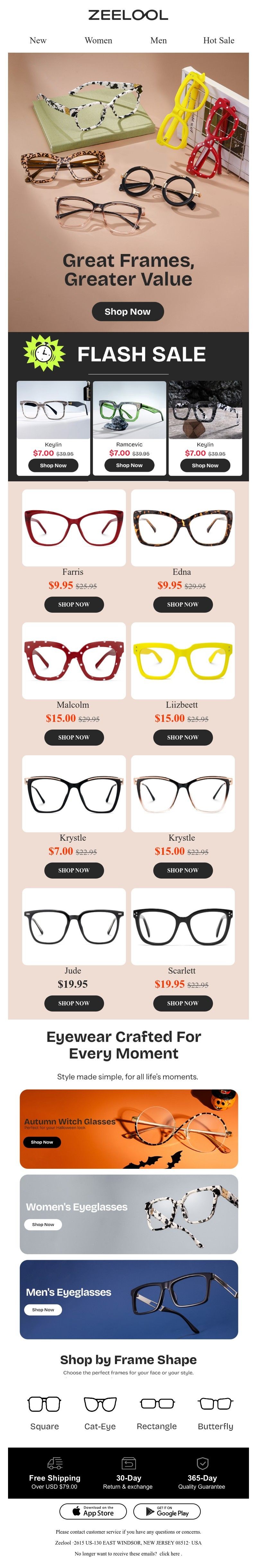This screenshot has width=257, height=1568.
Task: Shop the Edna tortoise frames
Action: click(x=182, y=604)
